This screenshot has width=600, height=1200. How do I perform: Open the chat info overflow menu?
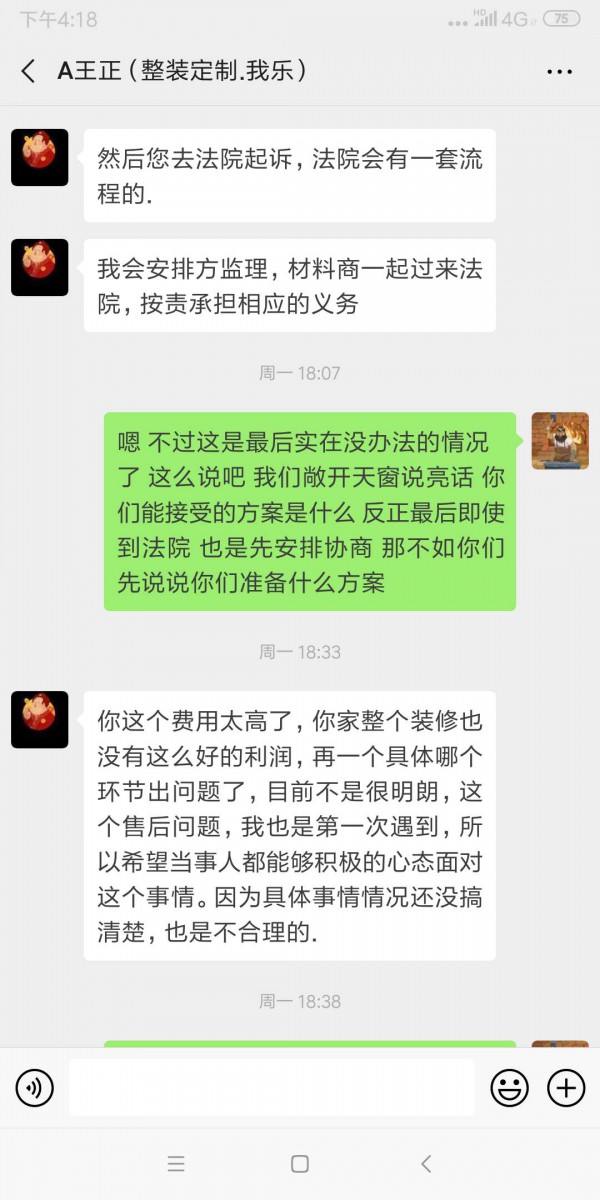tap(559, 71)
